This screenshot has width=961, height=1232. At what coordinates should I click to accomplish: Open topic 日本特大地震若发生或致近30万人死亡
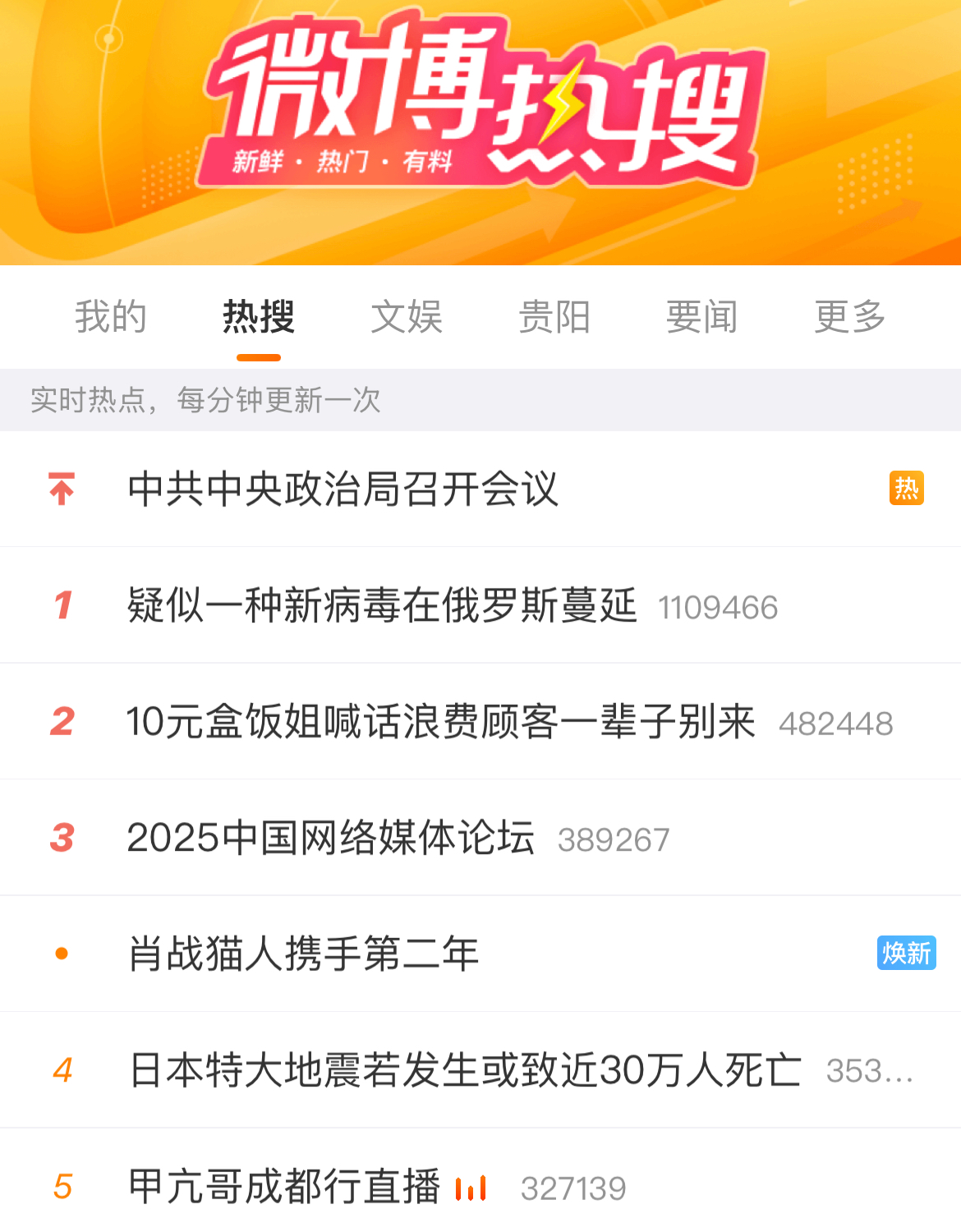click(465, 1071)
